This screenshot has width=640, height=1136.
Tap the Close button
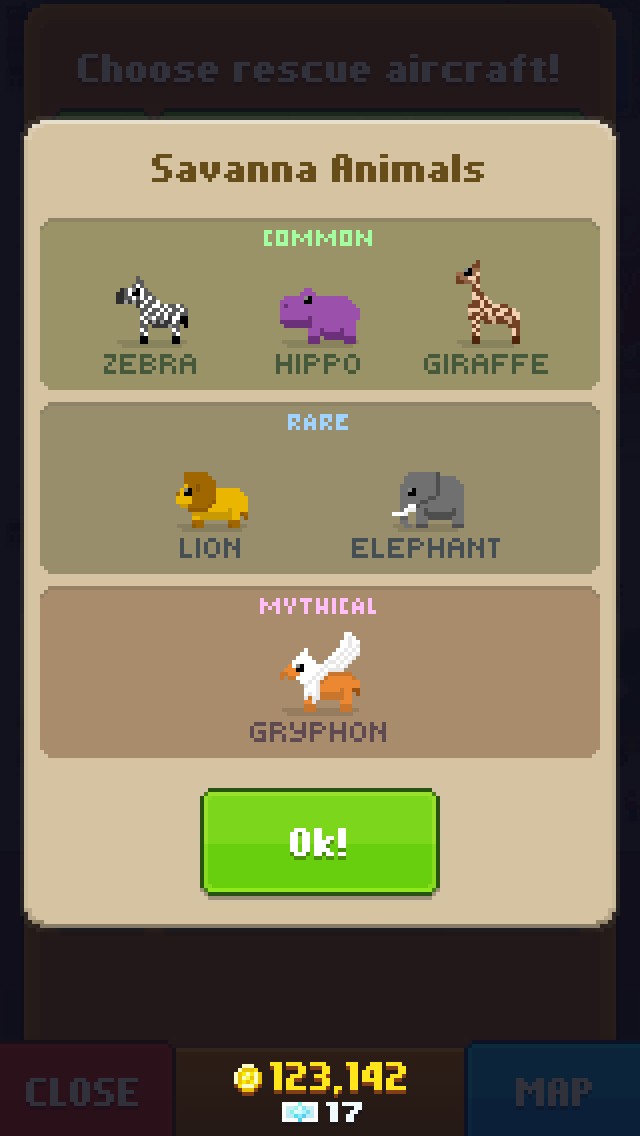pos(83,1091)
